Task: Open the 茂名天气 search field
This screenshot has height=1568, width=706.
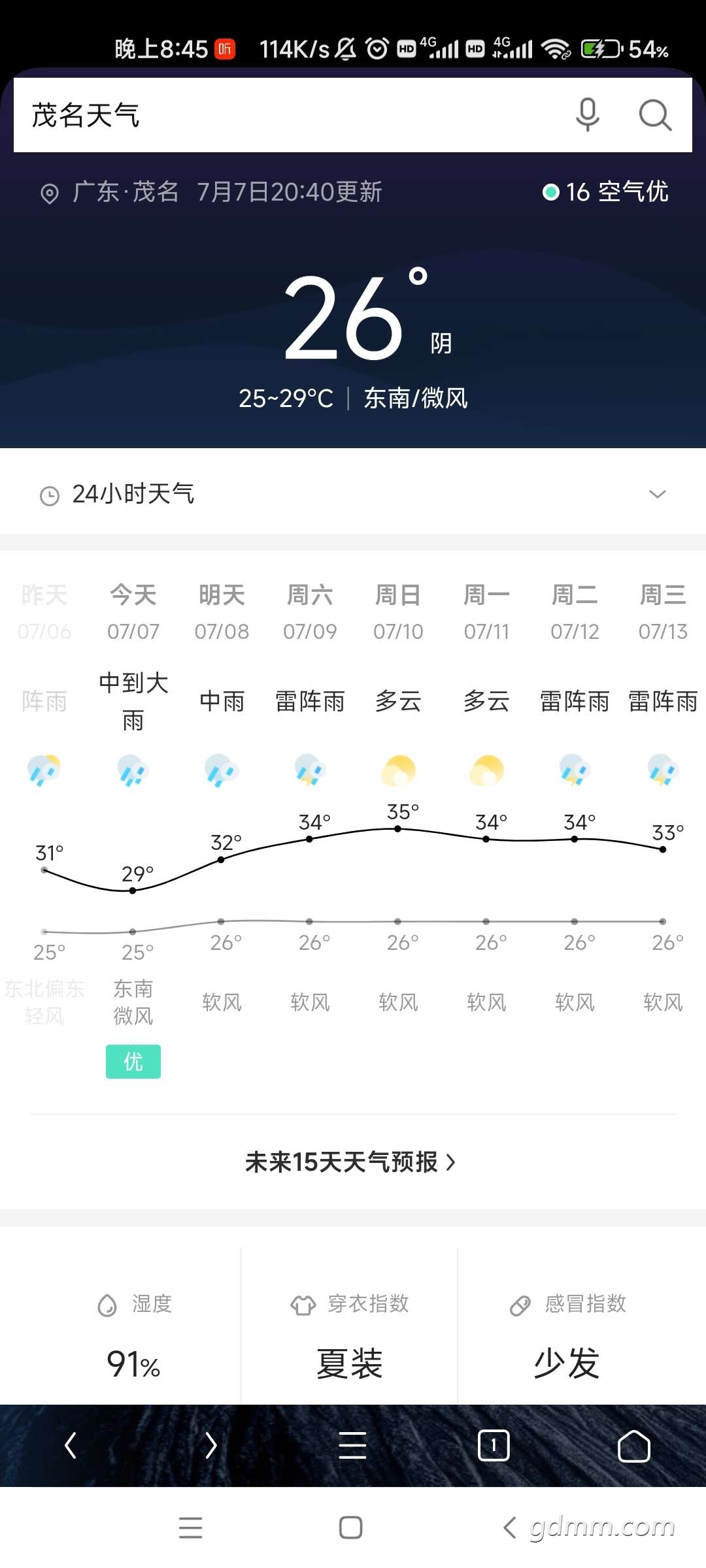Action: point(288,116)
